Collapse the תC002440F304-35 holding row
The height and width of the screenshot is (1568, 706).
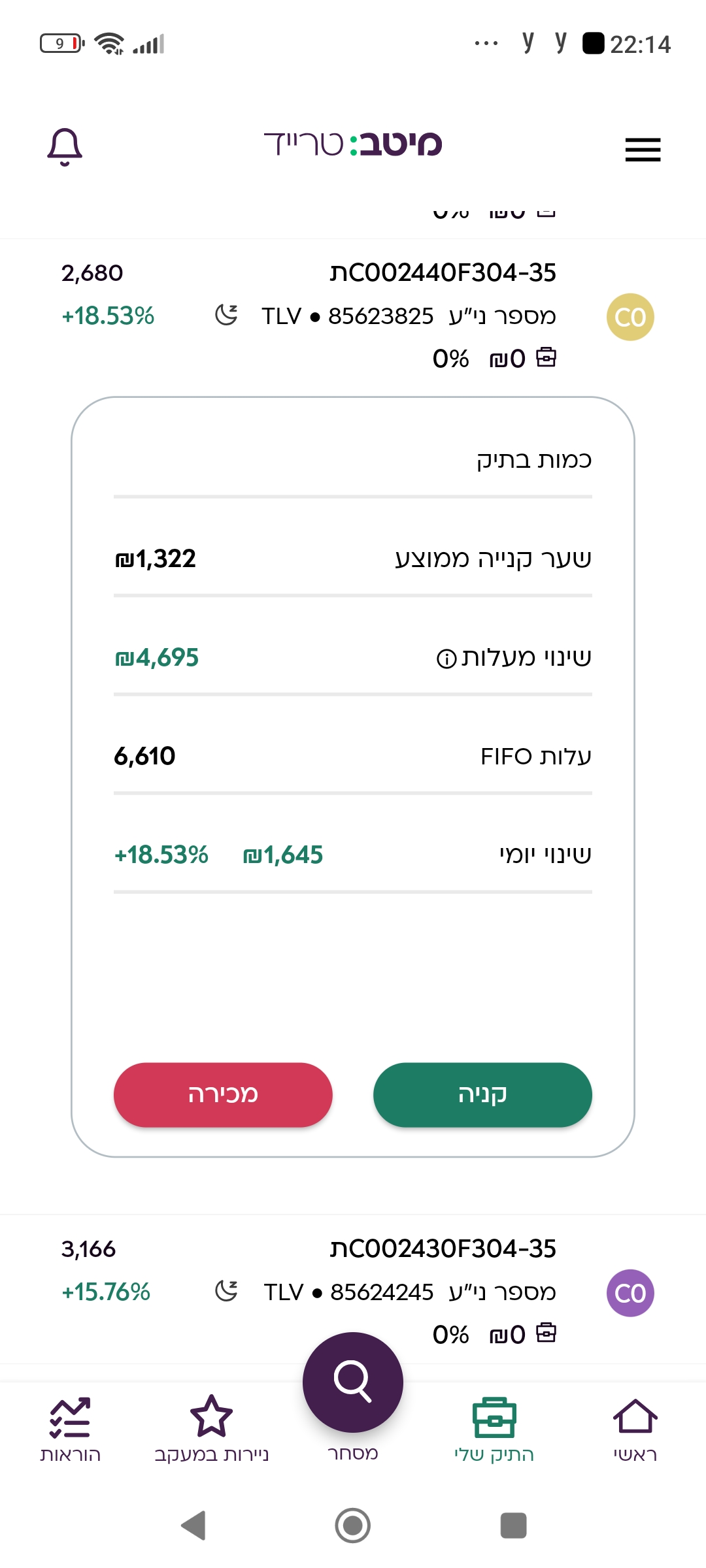pyautogui.click(x=353, y=316)
